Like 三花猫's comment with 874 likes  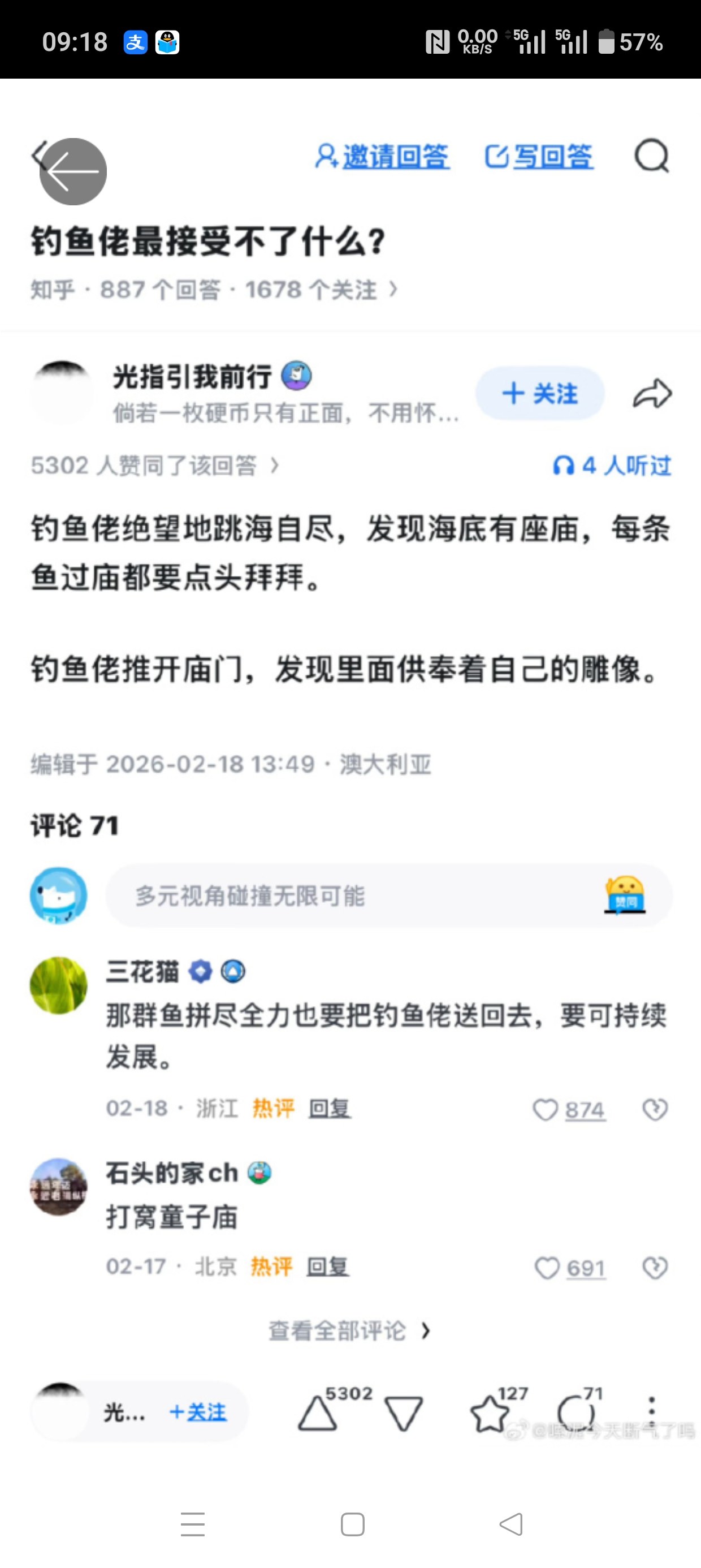tap(546, 1110)
